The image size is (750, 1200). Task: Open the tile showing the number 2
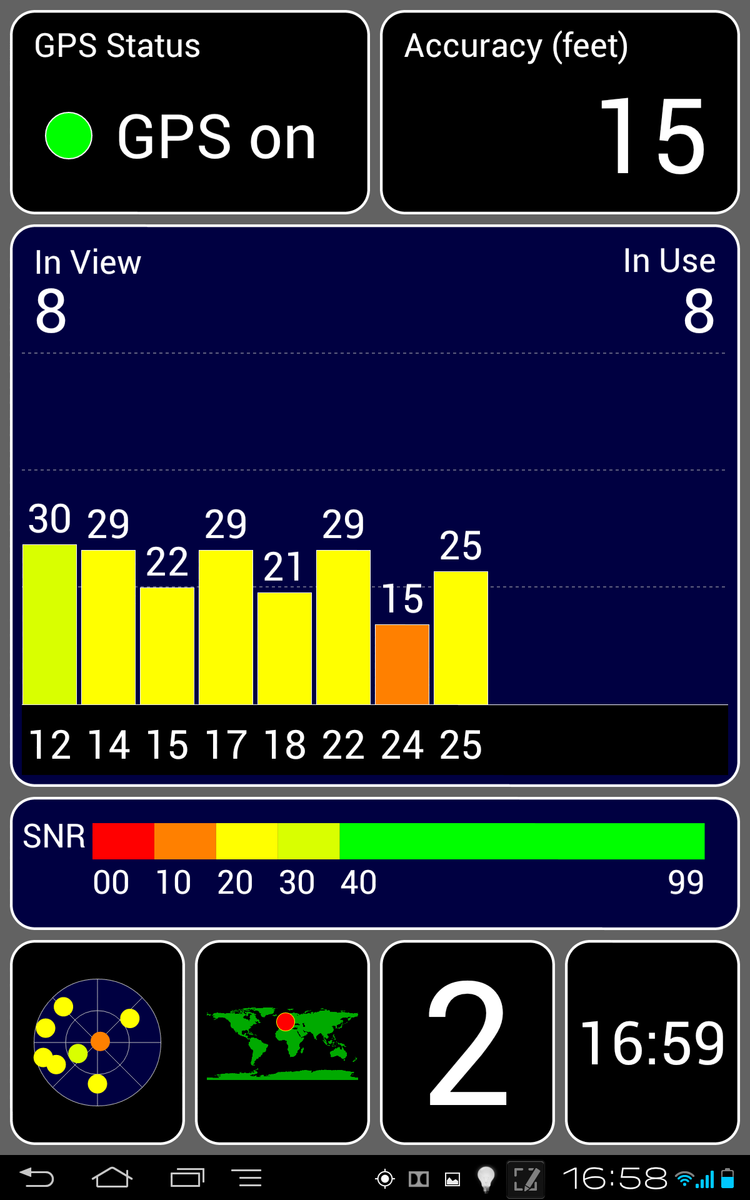467,1042
